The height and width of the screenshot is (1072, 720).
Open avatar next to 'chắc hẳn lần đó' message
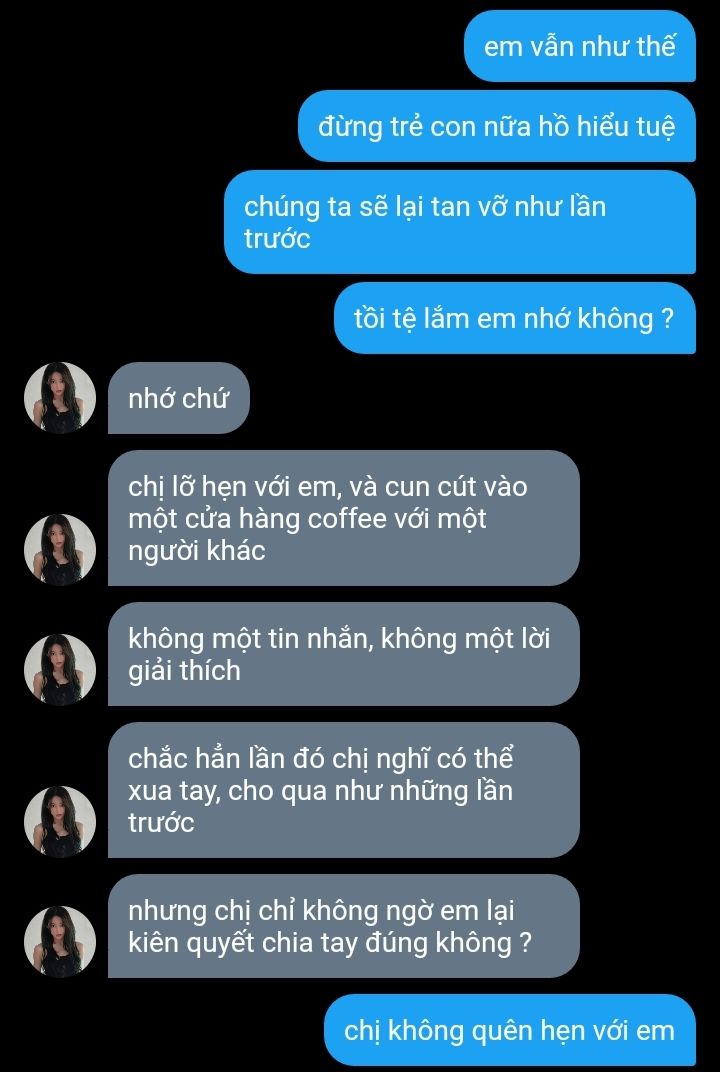pos(60,821)
